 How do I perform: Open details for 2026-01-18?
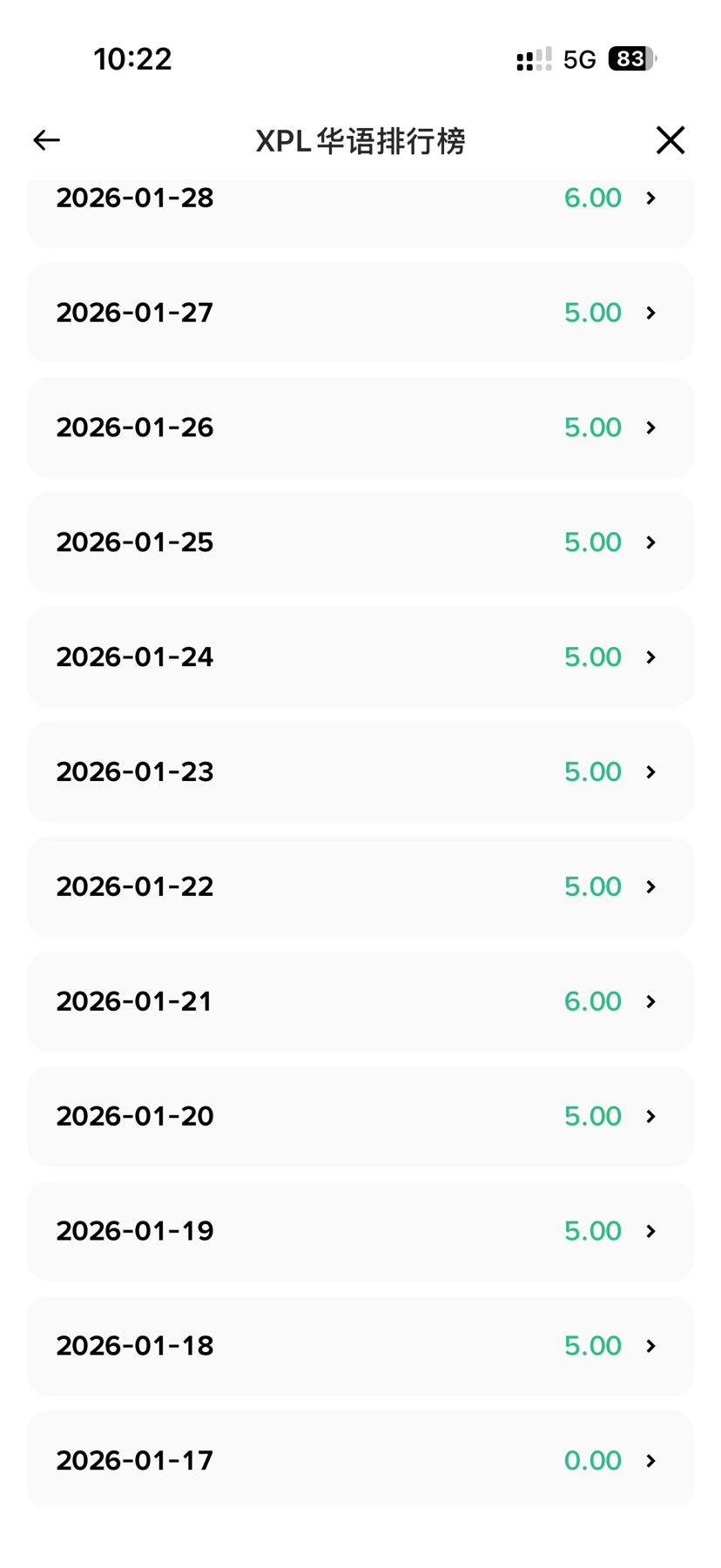coord(360,1347)
